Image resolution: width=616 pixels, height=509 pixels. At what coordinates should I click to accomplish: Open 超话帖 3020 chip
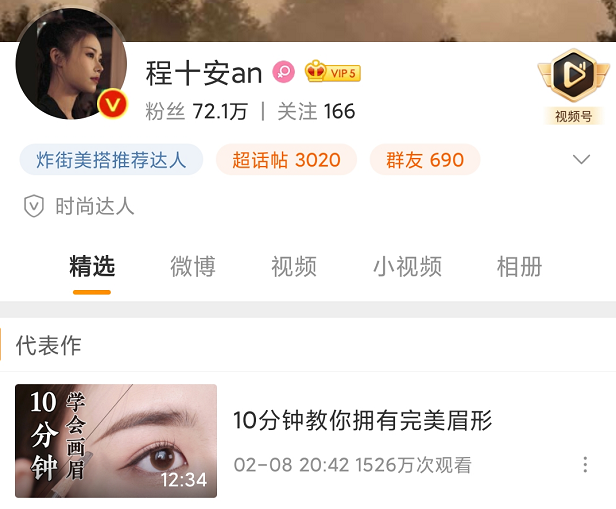point(286,160)
